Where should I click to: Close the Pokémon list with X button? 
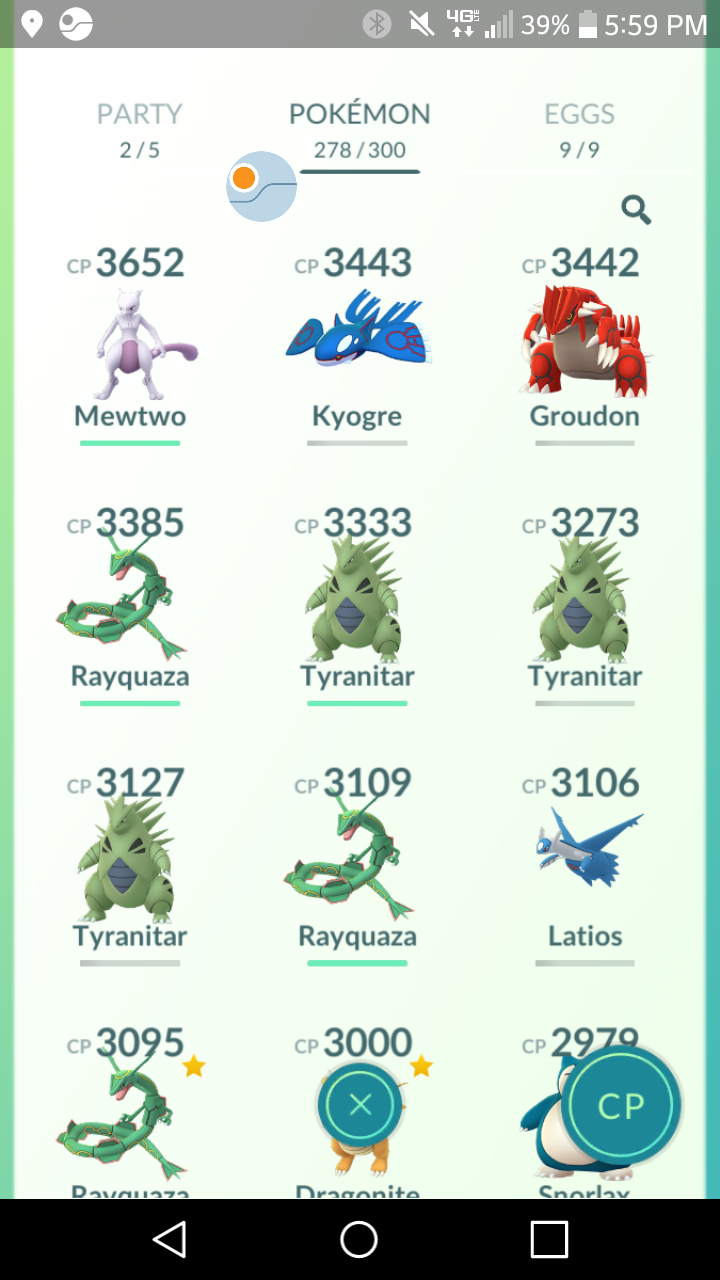pos(360,1105)
